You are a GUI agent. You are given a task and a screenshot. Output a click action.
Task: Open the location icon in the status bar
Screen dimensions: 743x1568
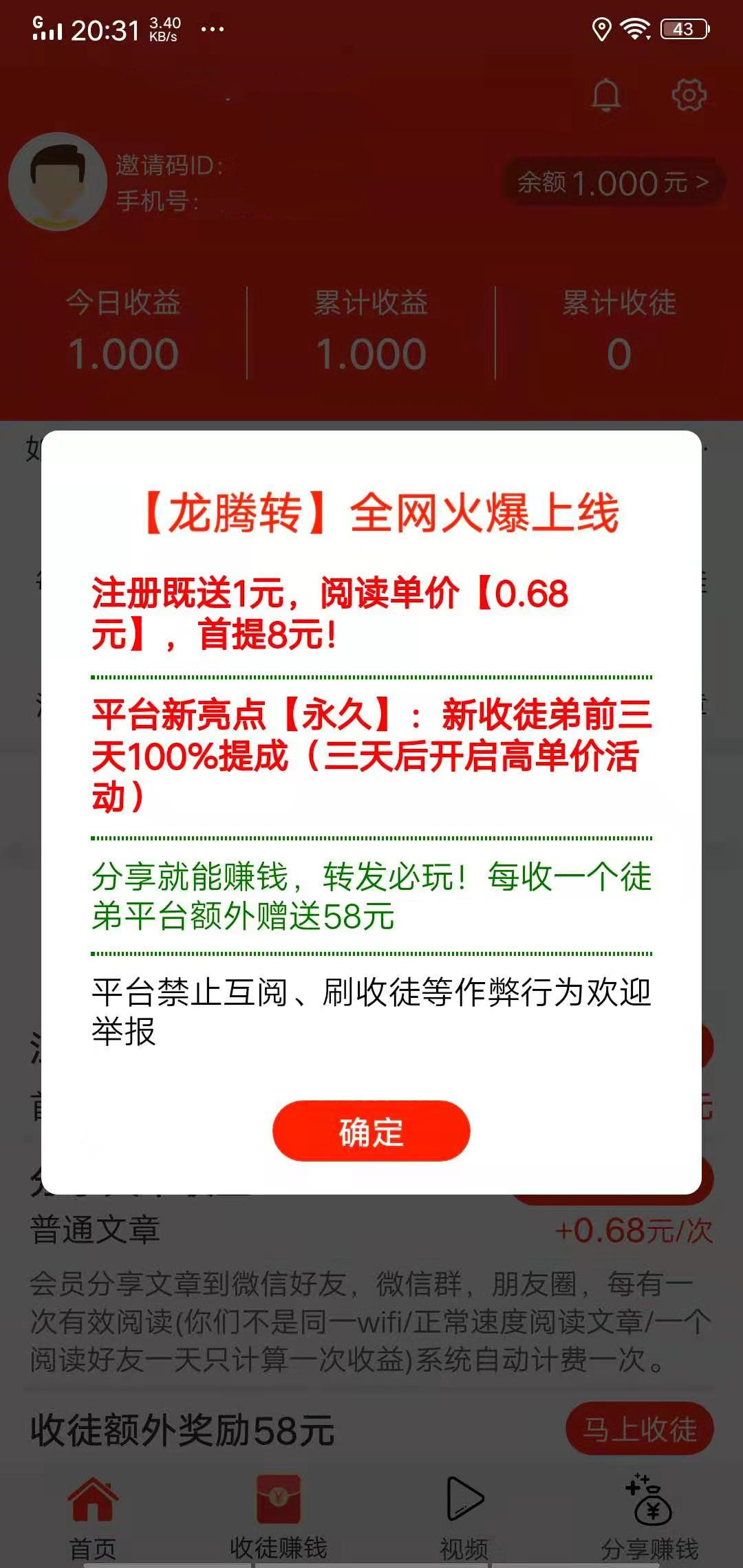(x=602, y=29)
